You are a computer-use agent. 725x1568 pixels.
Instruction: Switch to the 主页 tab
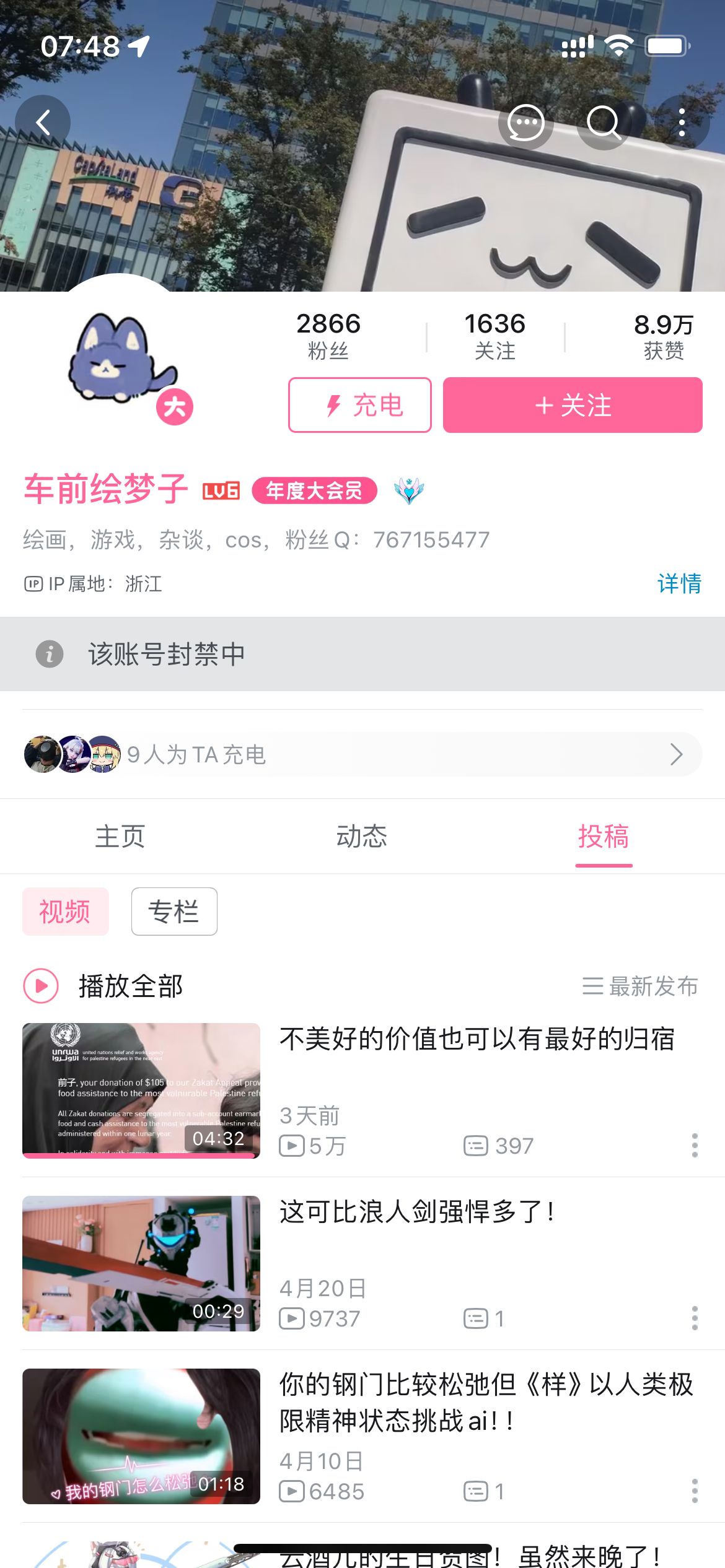(x=120, y=837)
